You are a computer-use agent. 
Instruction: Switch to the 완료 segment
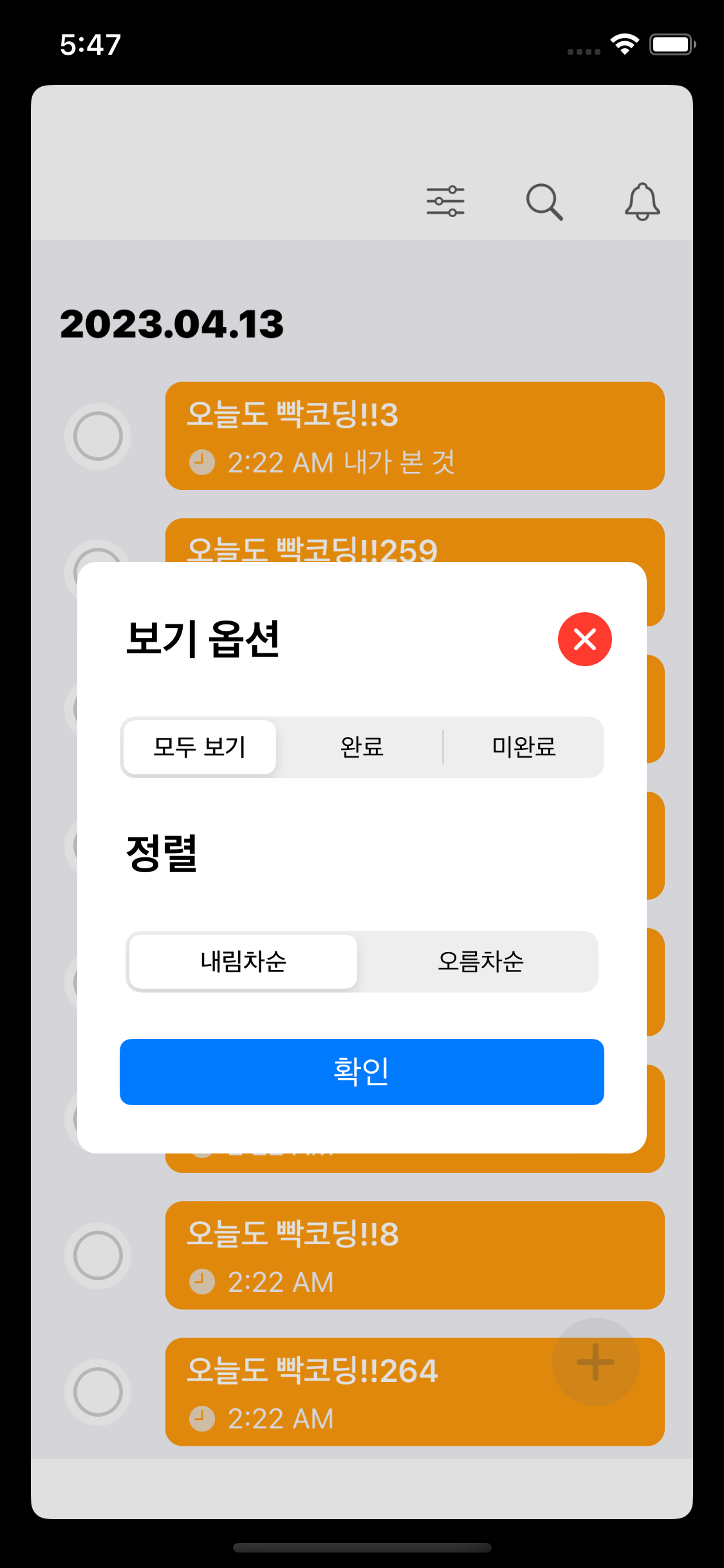click(362, 747)
